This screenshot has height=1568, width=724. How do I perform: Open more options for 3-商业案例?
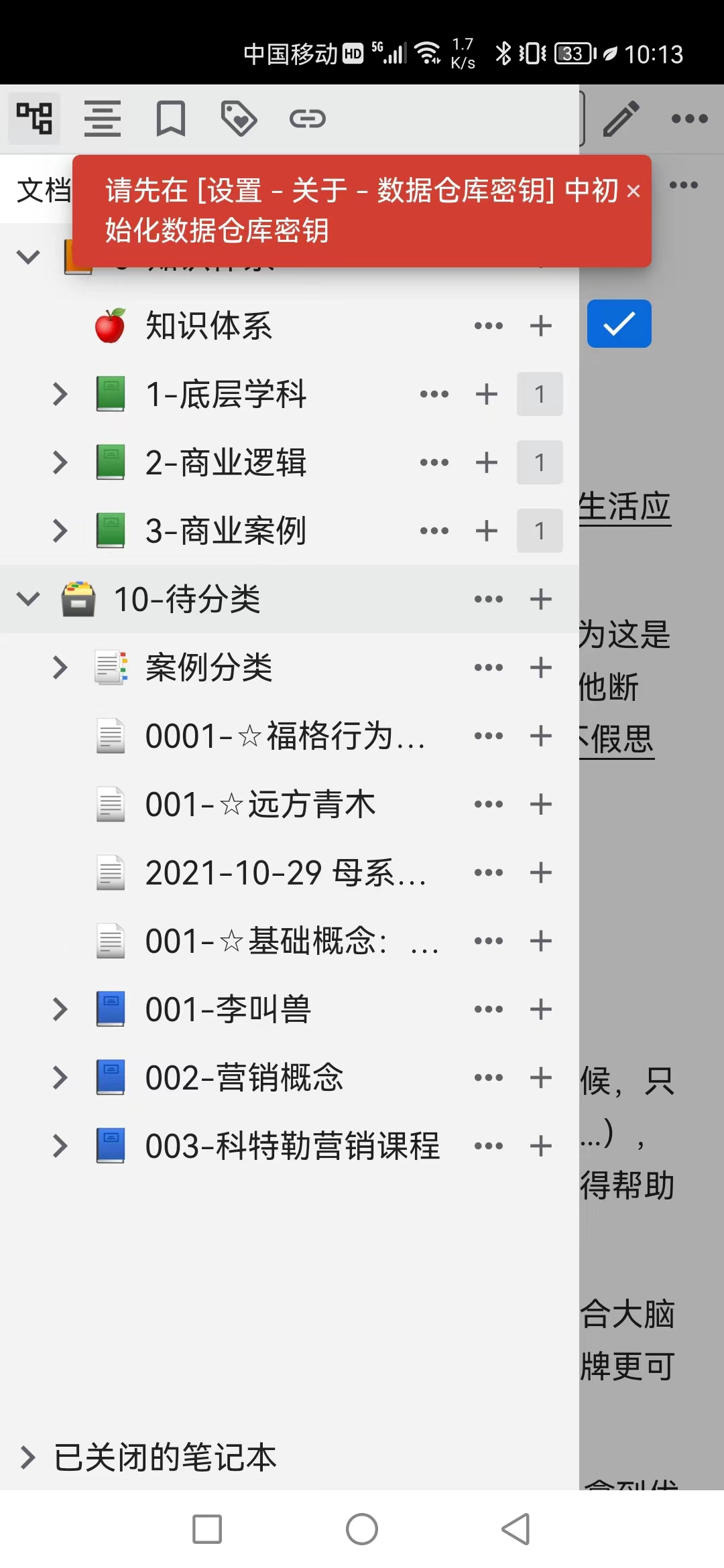434,531
